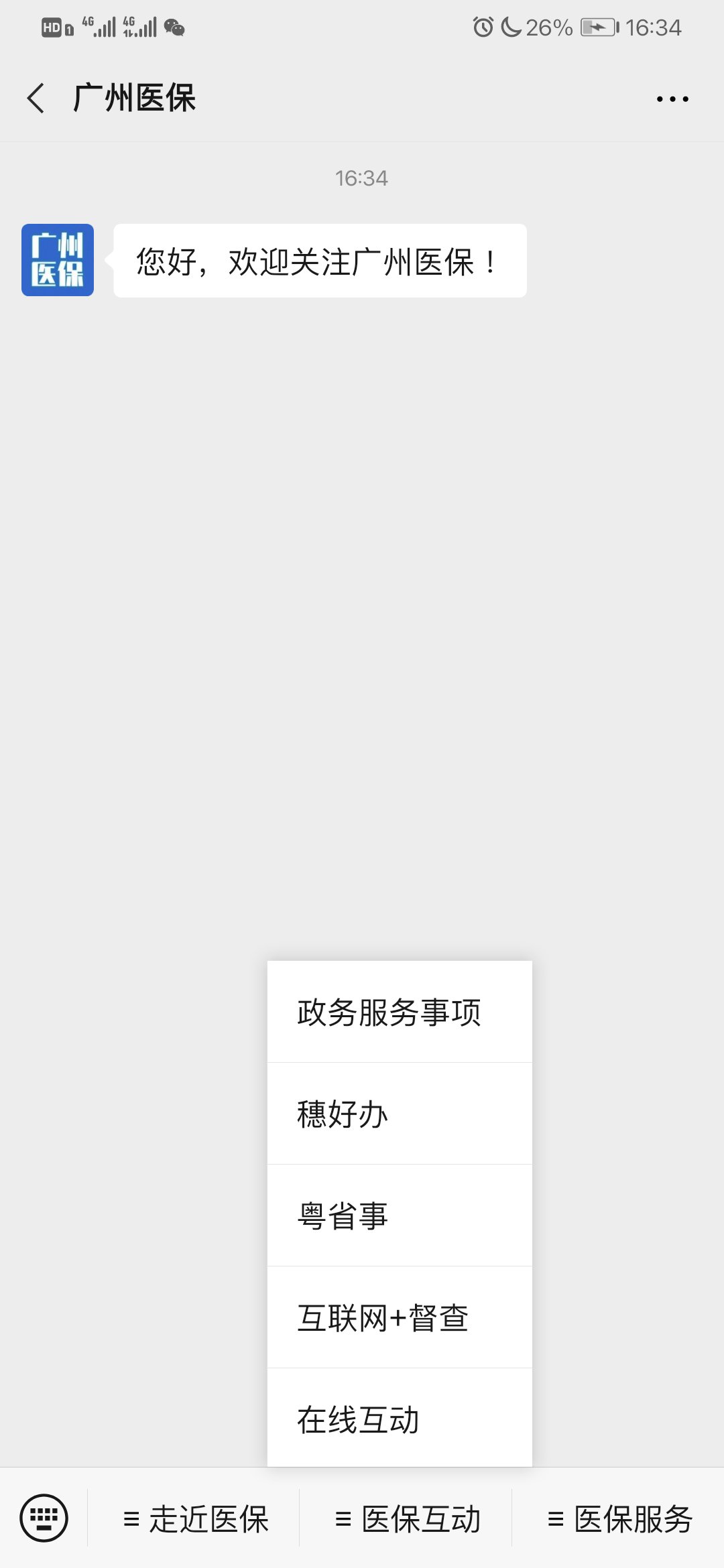
Task: Select 在线互动 from the menu
Action: click(x=400, y=1418)
